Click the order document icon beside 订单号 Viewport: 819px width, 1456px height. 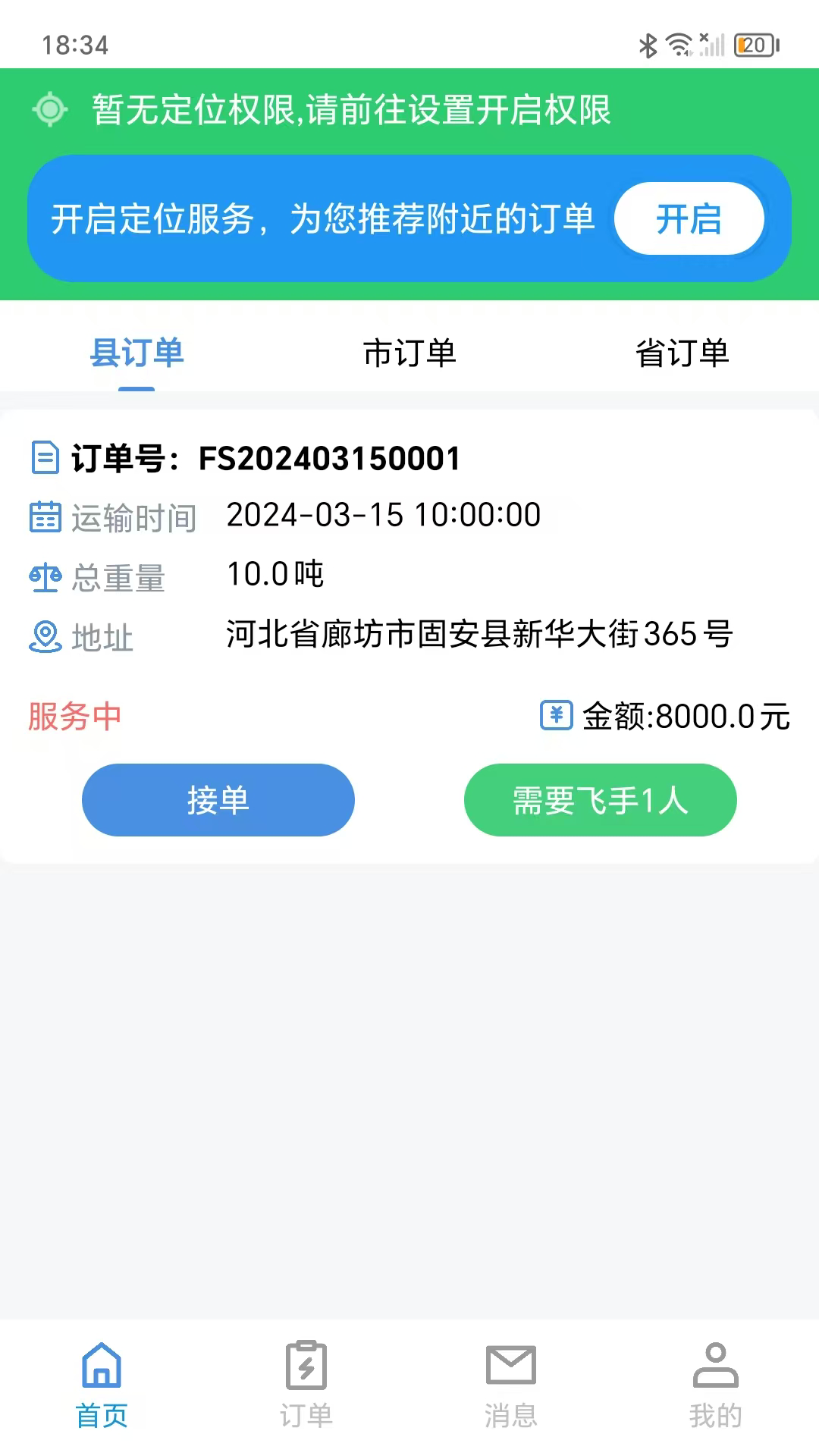point(45,457)
